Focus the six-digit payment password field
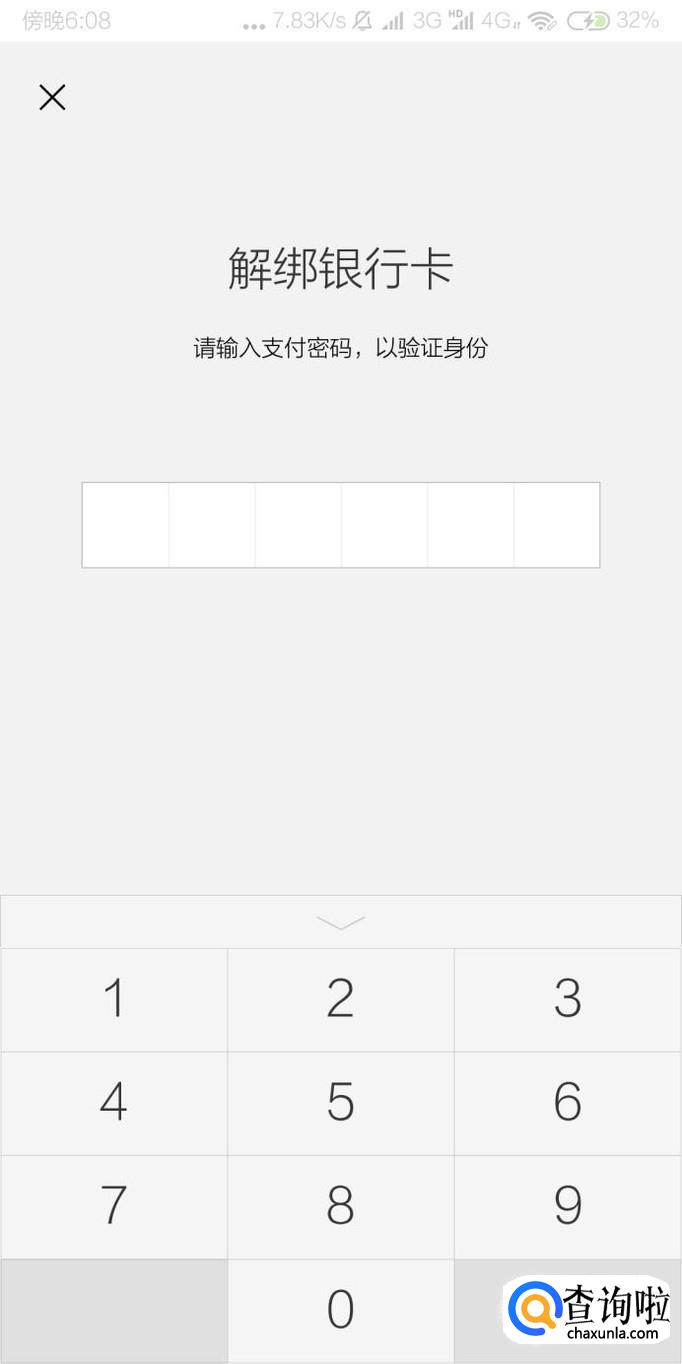 point(340,525)
